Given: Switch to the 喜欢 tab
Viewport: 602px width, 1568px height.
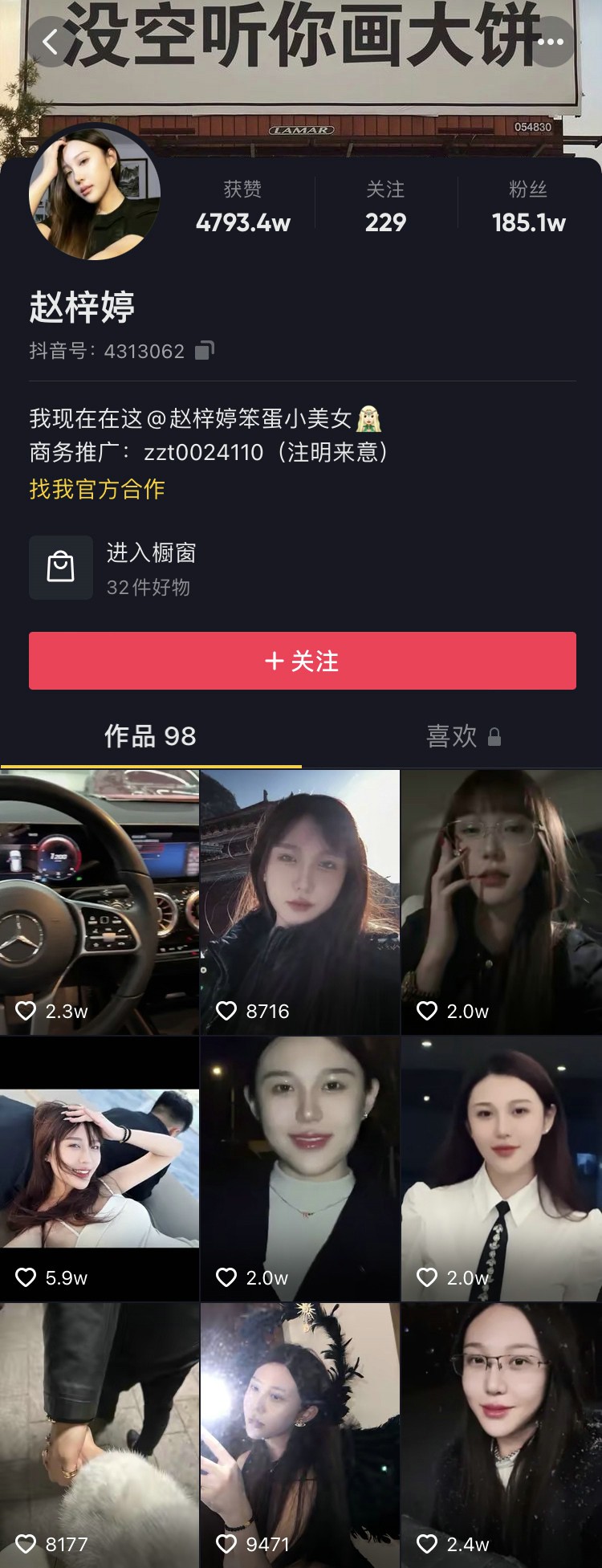Looking at the screenshot, I should point(452,736).
